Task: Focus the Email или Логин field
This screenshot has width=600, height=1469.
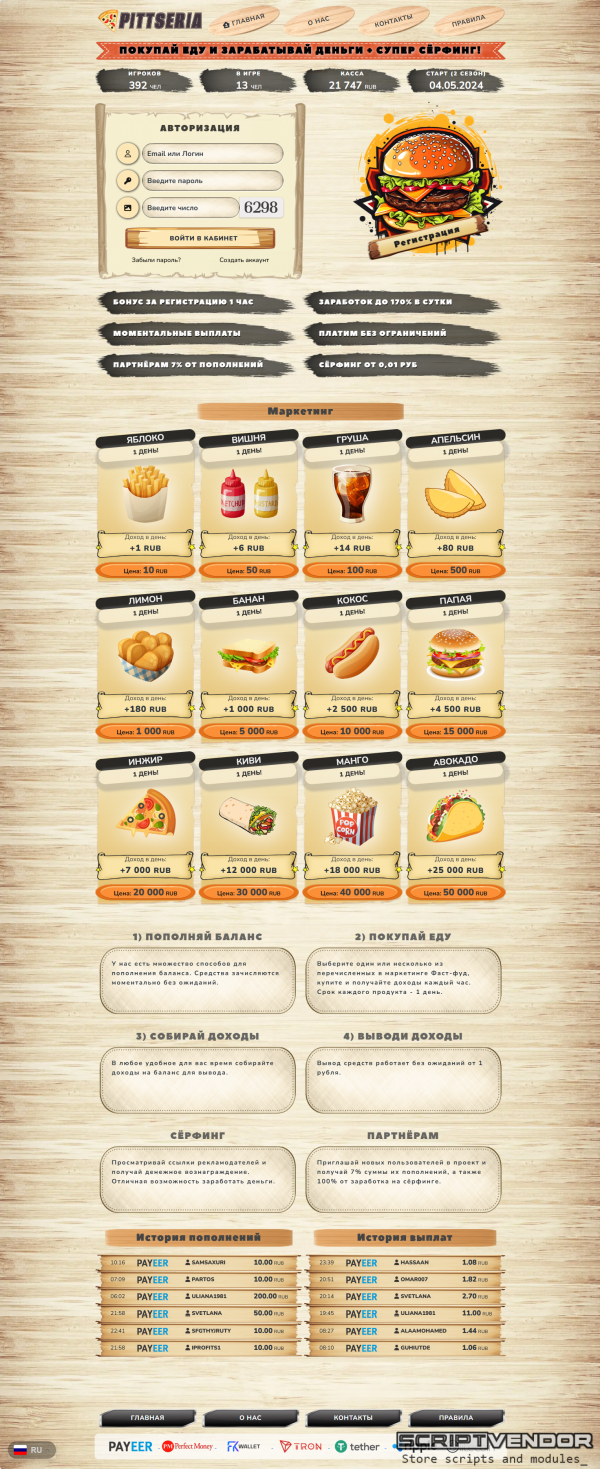Action: tap(211, 154)
